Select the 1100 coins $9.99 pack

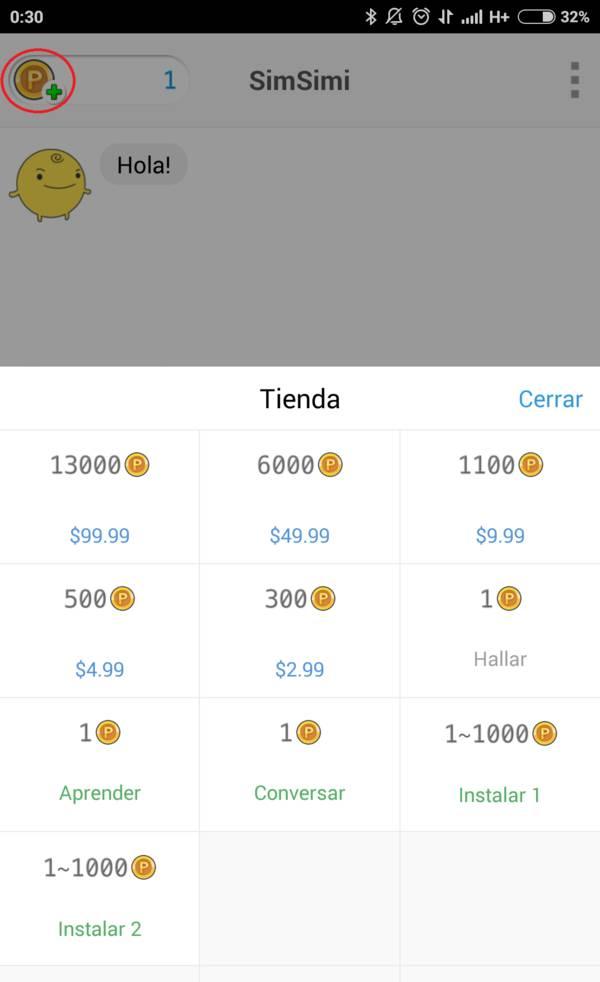coord(500,498)
